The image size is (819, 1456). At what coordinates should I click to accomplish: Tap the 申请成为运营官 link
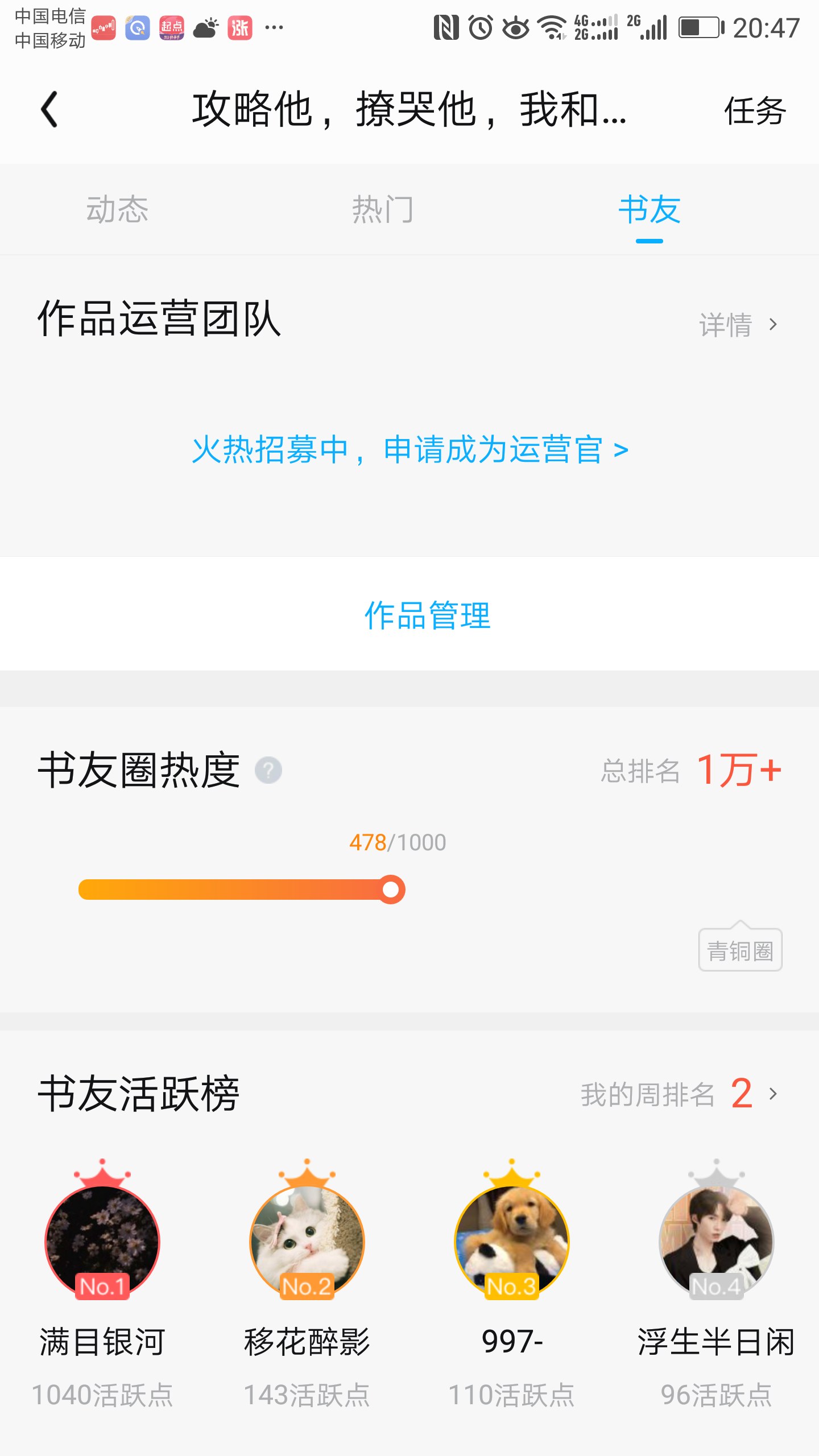pos(409,450)
